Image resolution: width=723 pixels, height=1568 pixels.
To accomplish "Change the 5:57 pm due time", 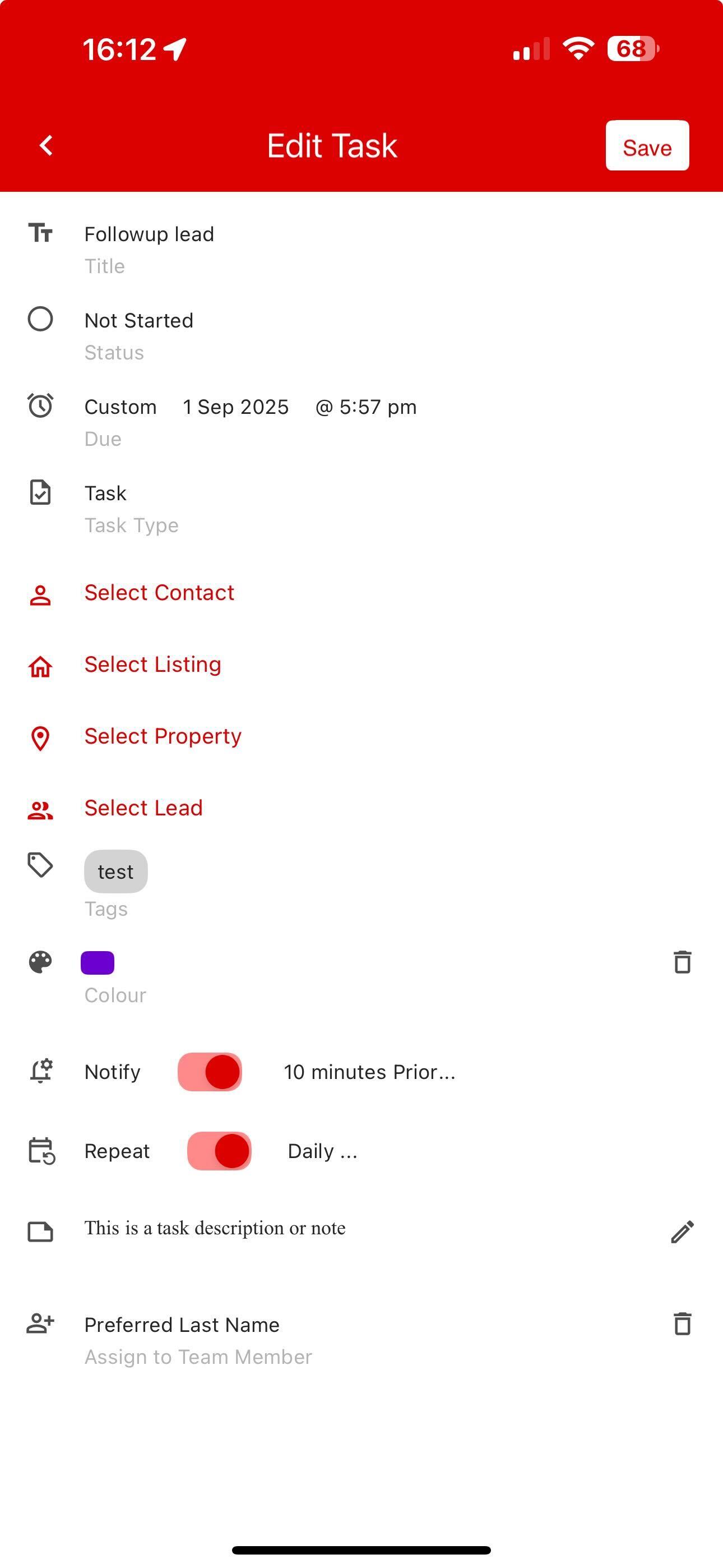I will (x=366, y=407).
